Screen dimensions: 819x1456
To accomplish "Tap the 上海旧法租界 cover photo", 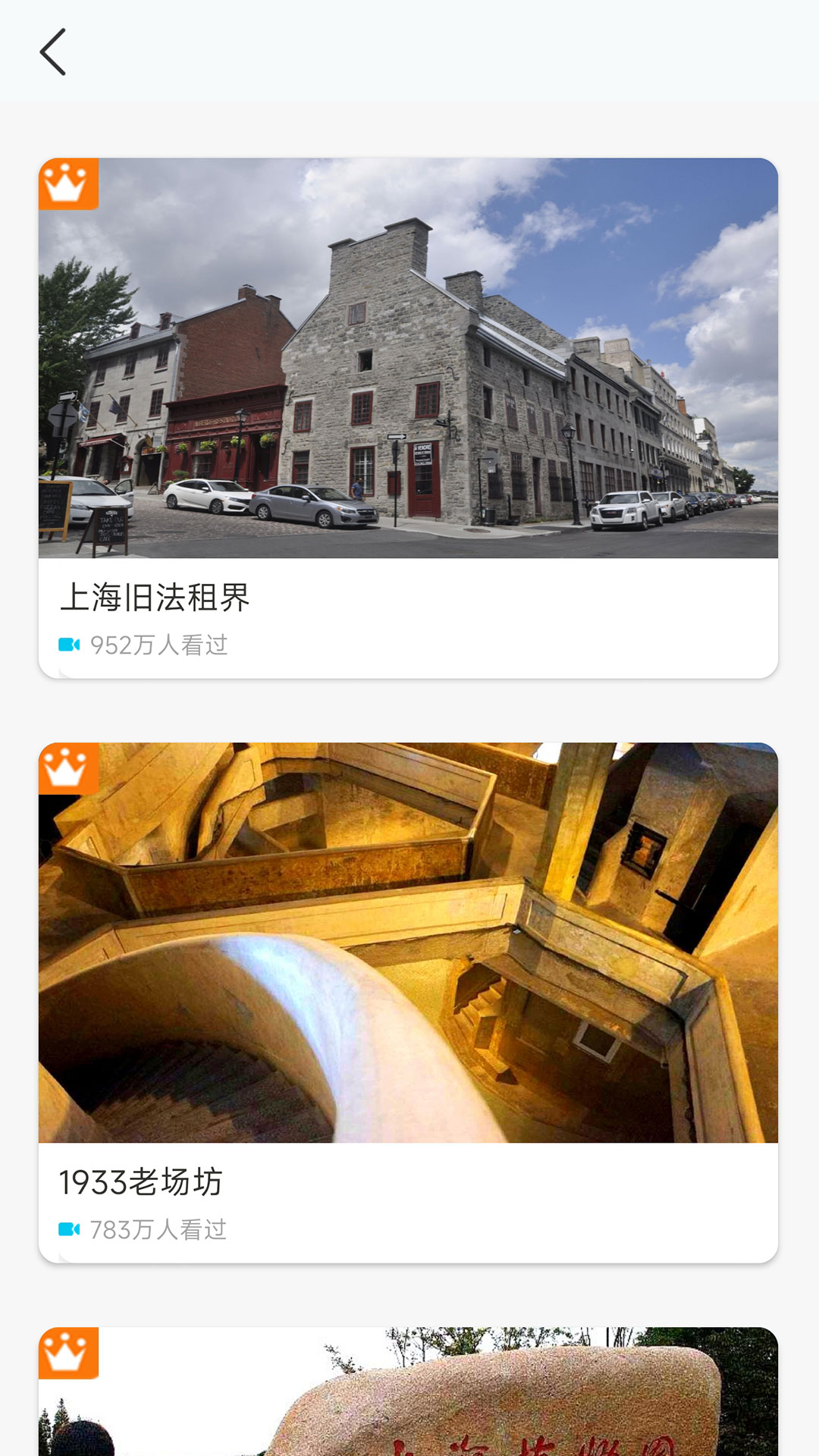I will pyautogui.click(x=409, y=356).
